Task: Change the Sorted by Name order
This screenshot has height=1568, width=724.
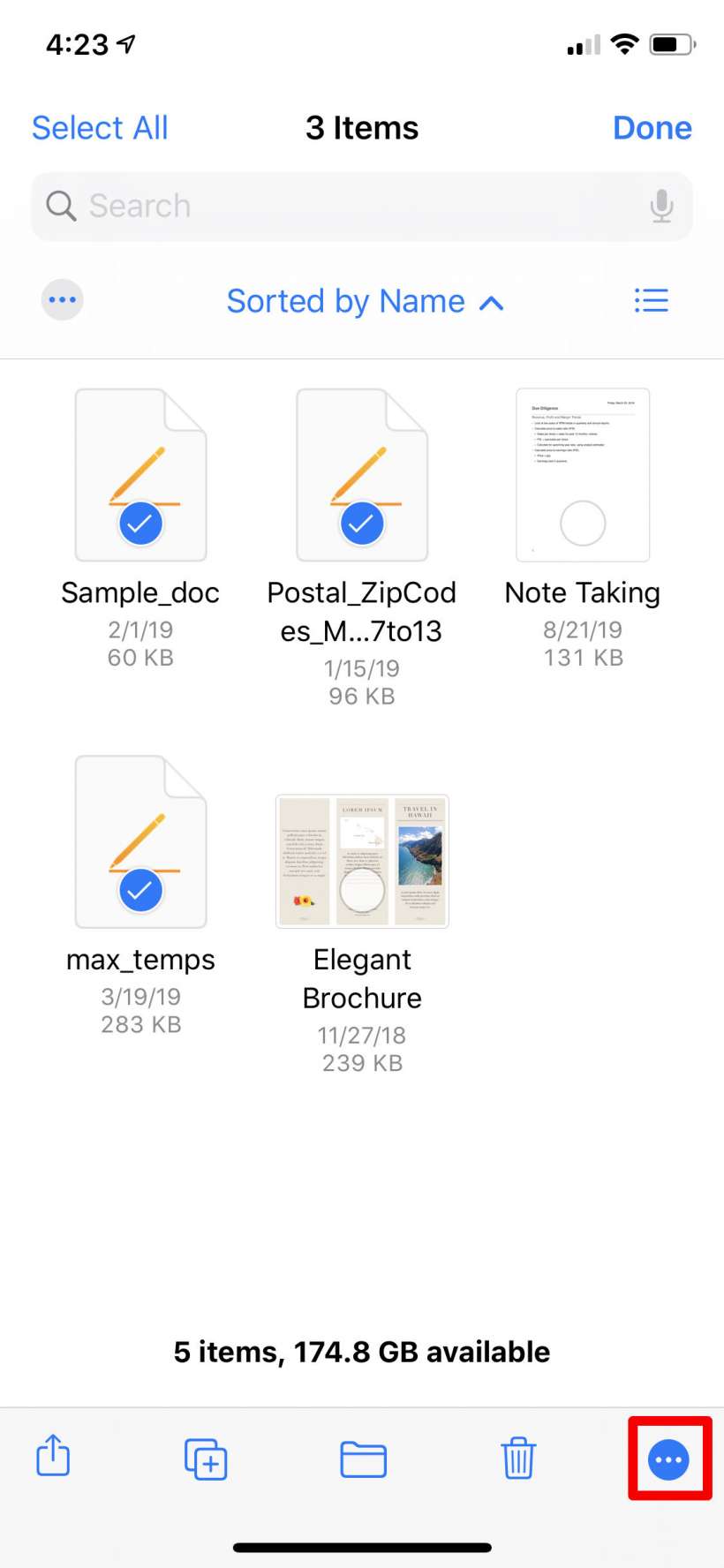Action: (x=365, y=302)
